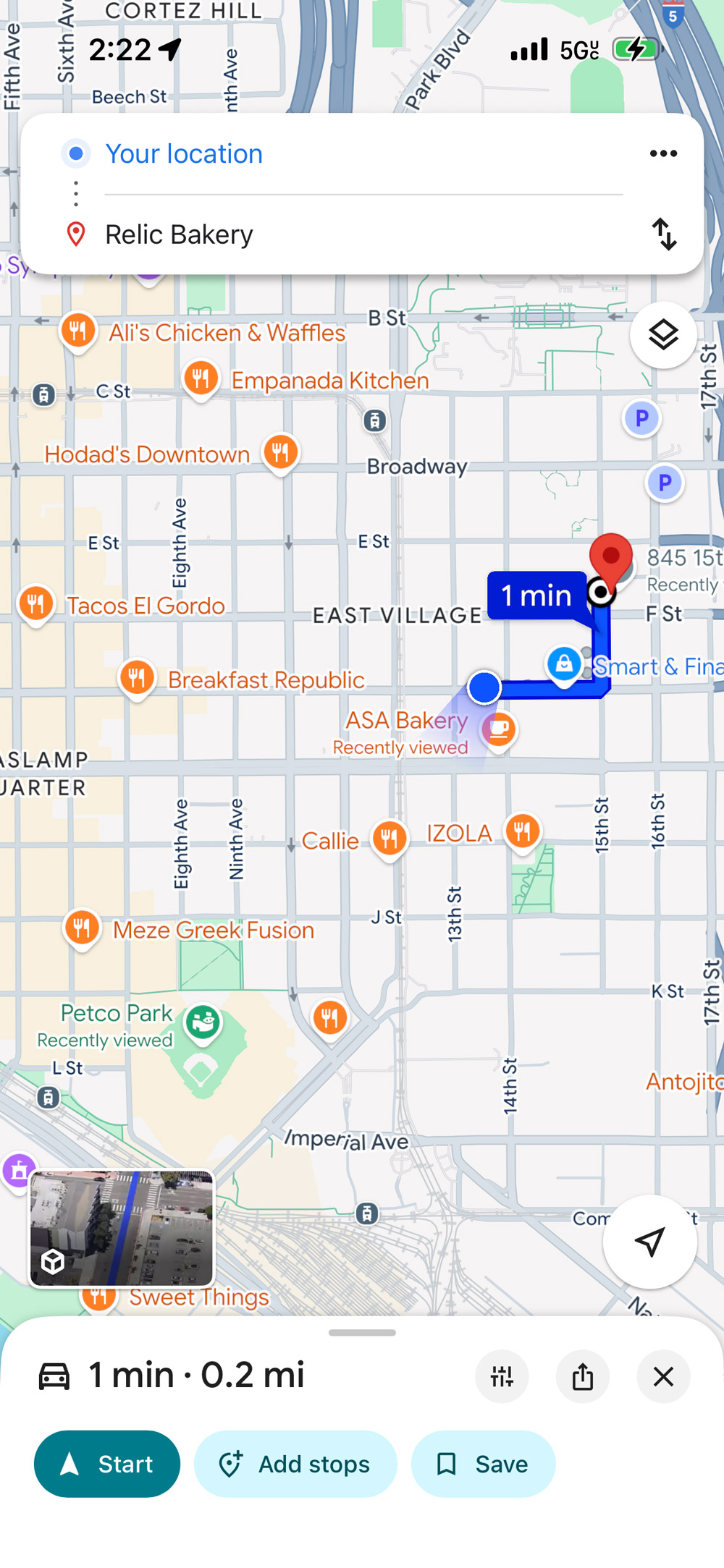Select the Meze Greek Fusion pin
724x1568 pixels.
(x=82, y=928)
